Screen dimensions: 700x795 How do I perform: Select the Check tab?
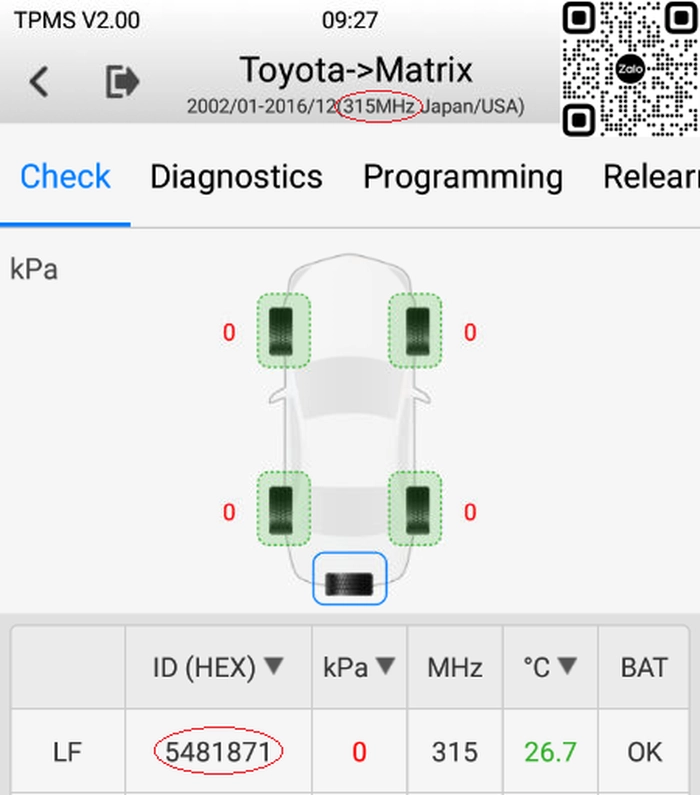coord(65,177)
